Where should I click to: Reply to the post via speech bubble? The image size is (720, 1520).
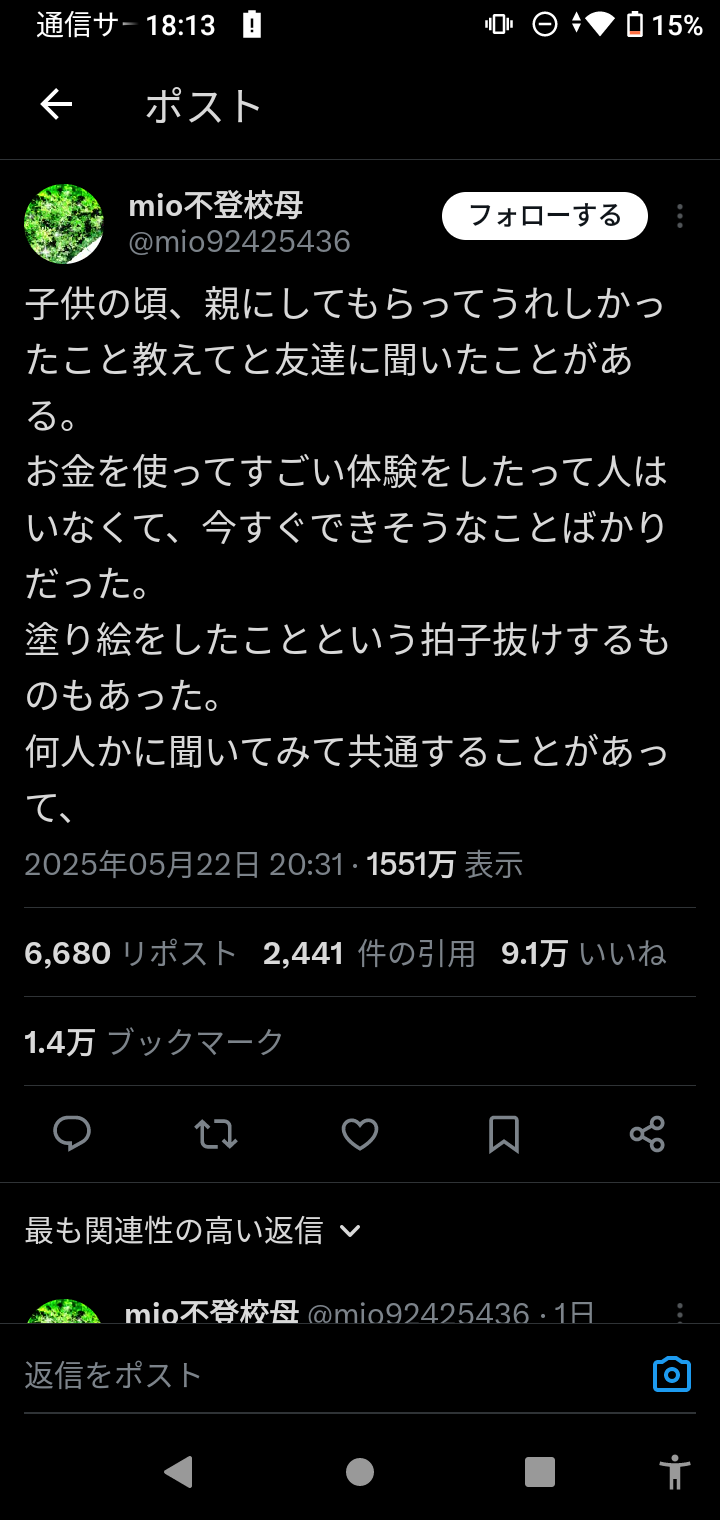pos(72,1134)
